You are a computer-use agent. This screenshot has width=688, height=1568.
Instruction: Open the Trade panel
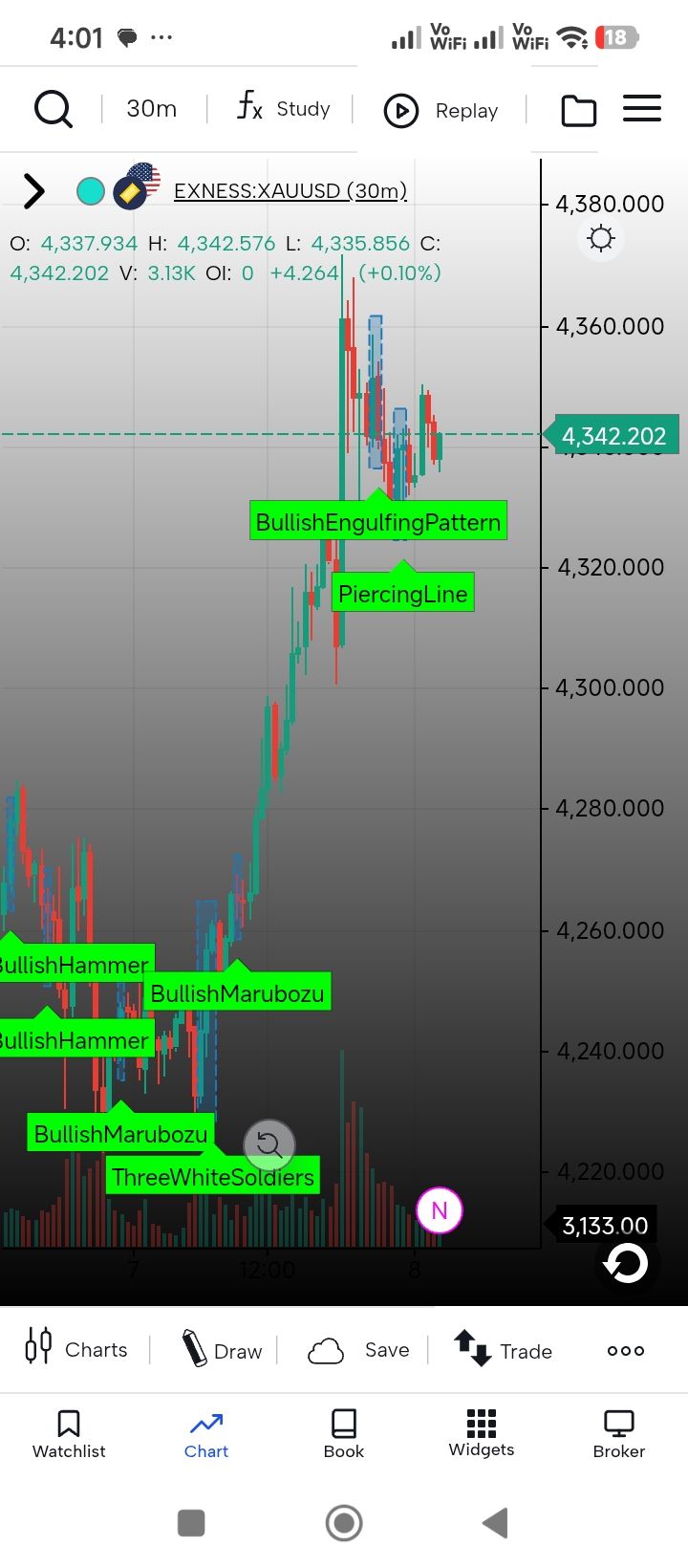pyautogui.click(x=503, y=1350)
